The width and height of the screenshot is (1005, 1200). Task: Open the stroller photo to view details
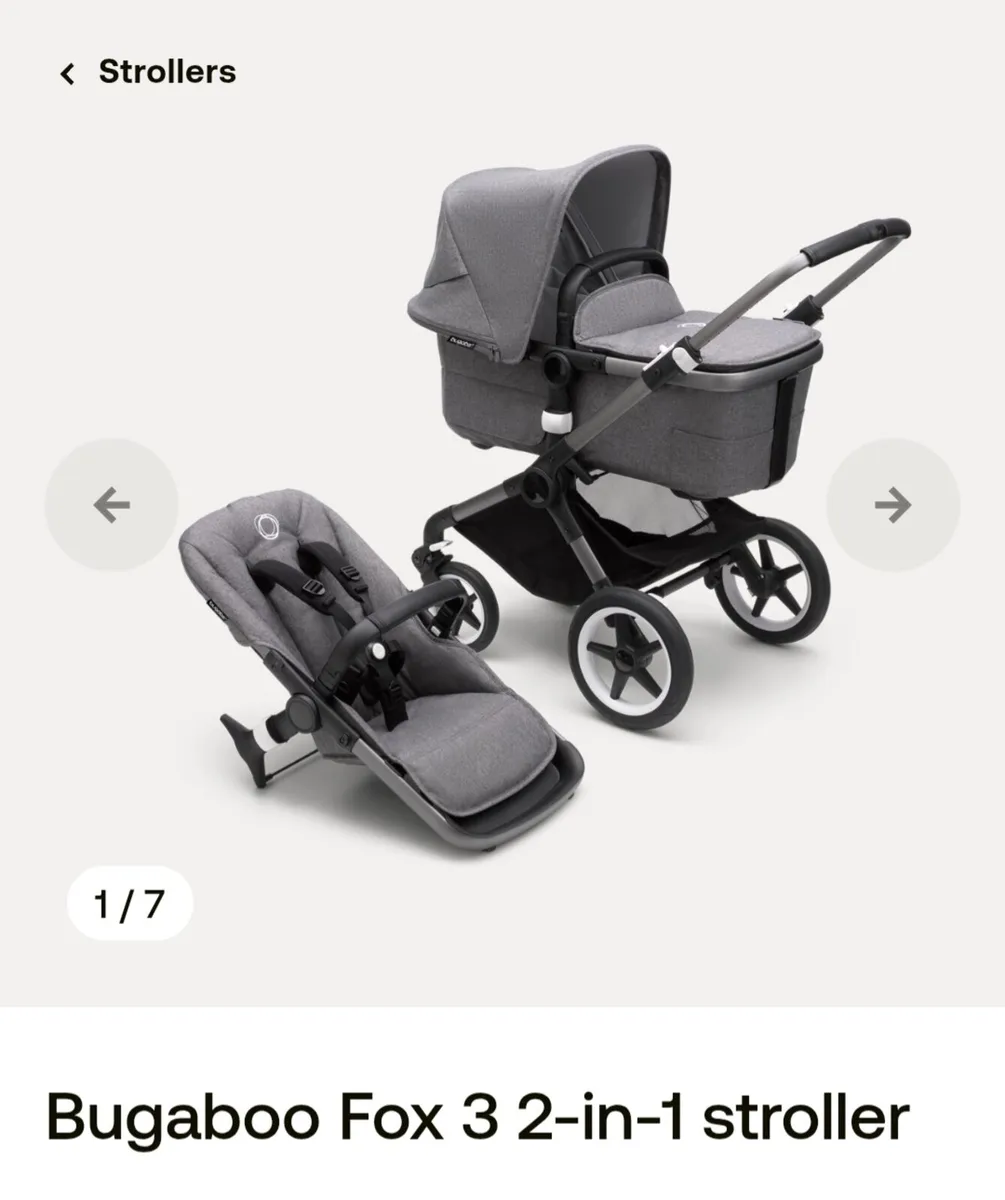pyautogui.click(x=560, y=450)
